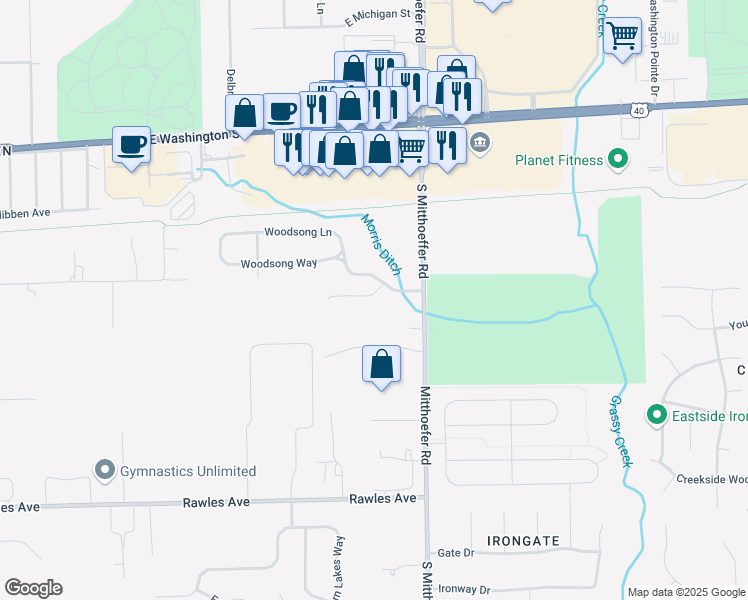Tap the shopping cart marker near Washington Pointe Dr
The width and height of the screenshot is (748, 600).
623,37
